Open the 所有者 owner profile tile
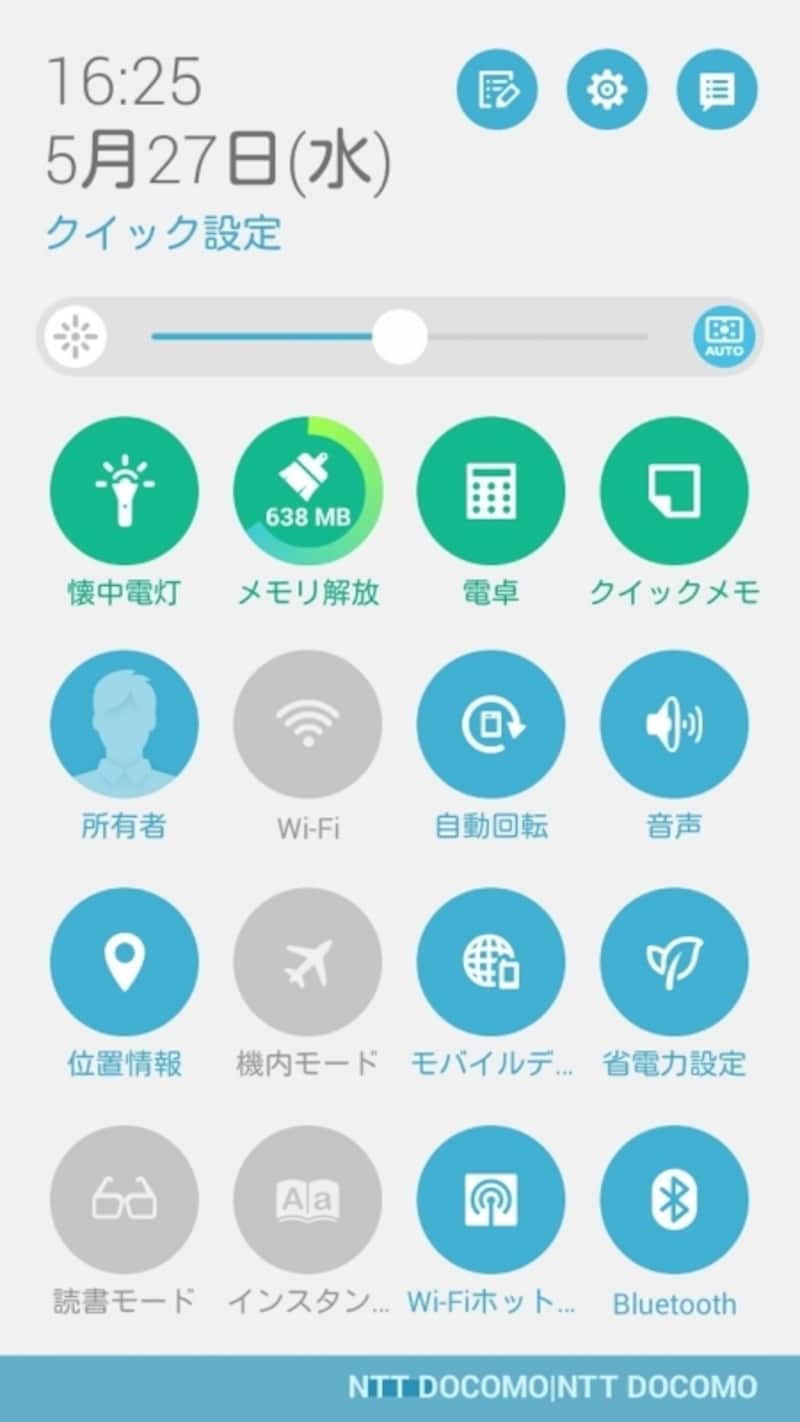 [124, 723]
